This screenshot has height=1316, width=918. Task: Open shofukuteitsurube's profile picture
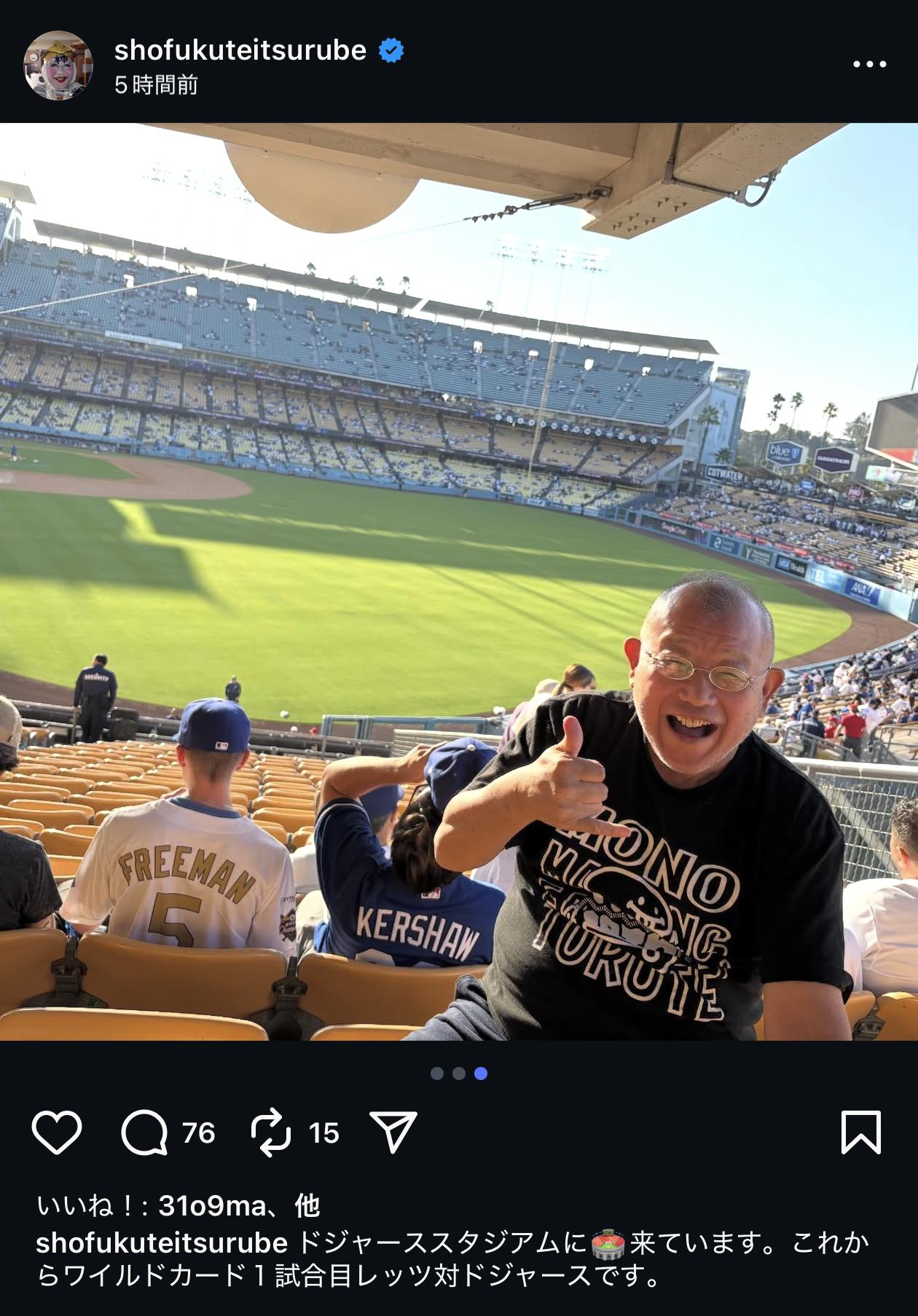pyautogui.click(x=58, y=66)
